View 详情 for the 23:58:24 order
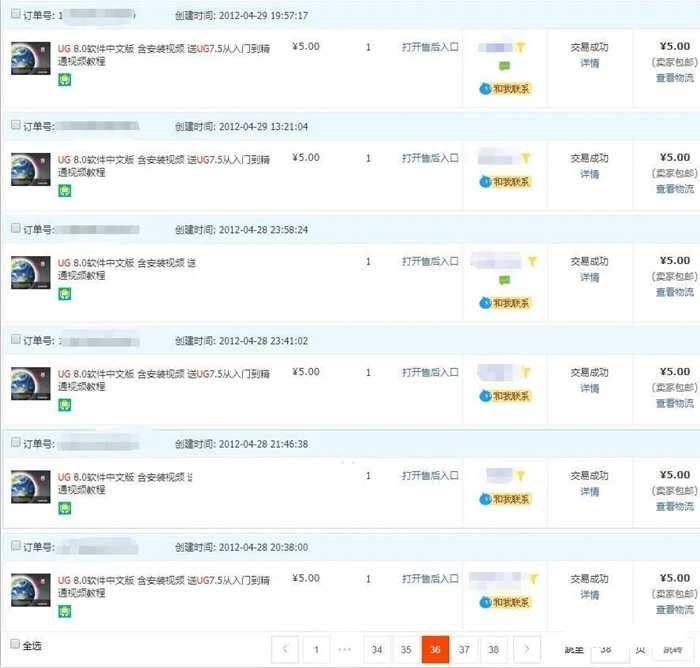 point(590,277)
